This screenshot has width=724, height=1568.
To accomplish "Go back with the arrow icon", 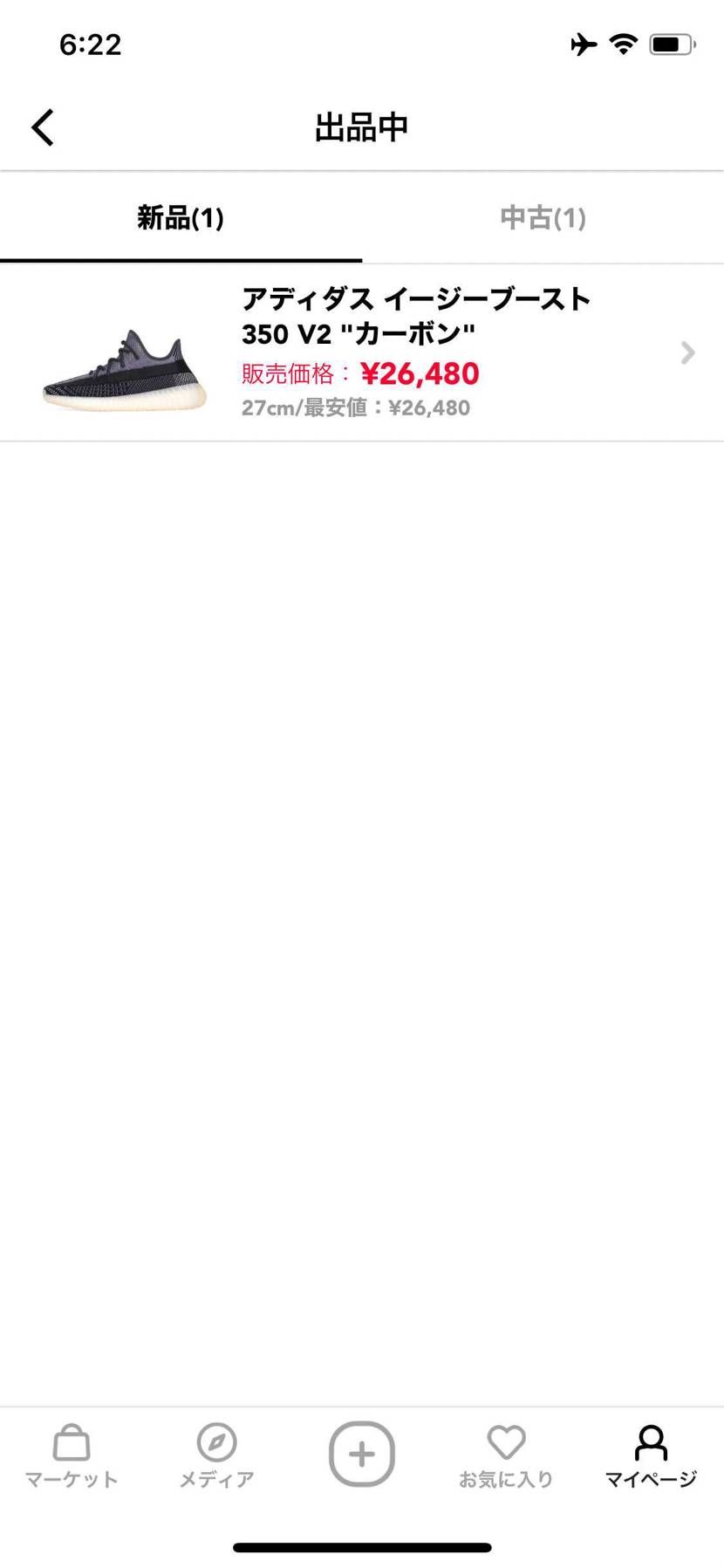I will (43, 127).
